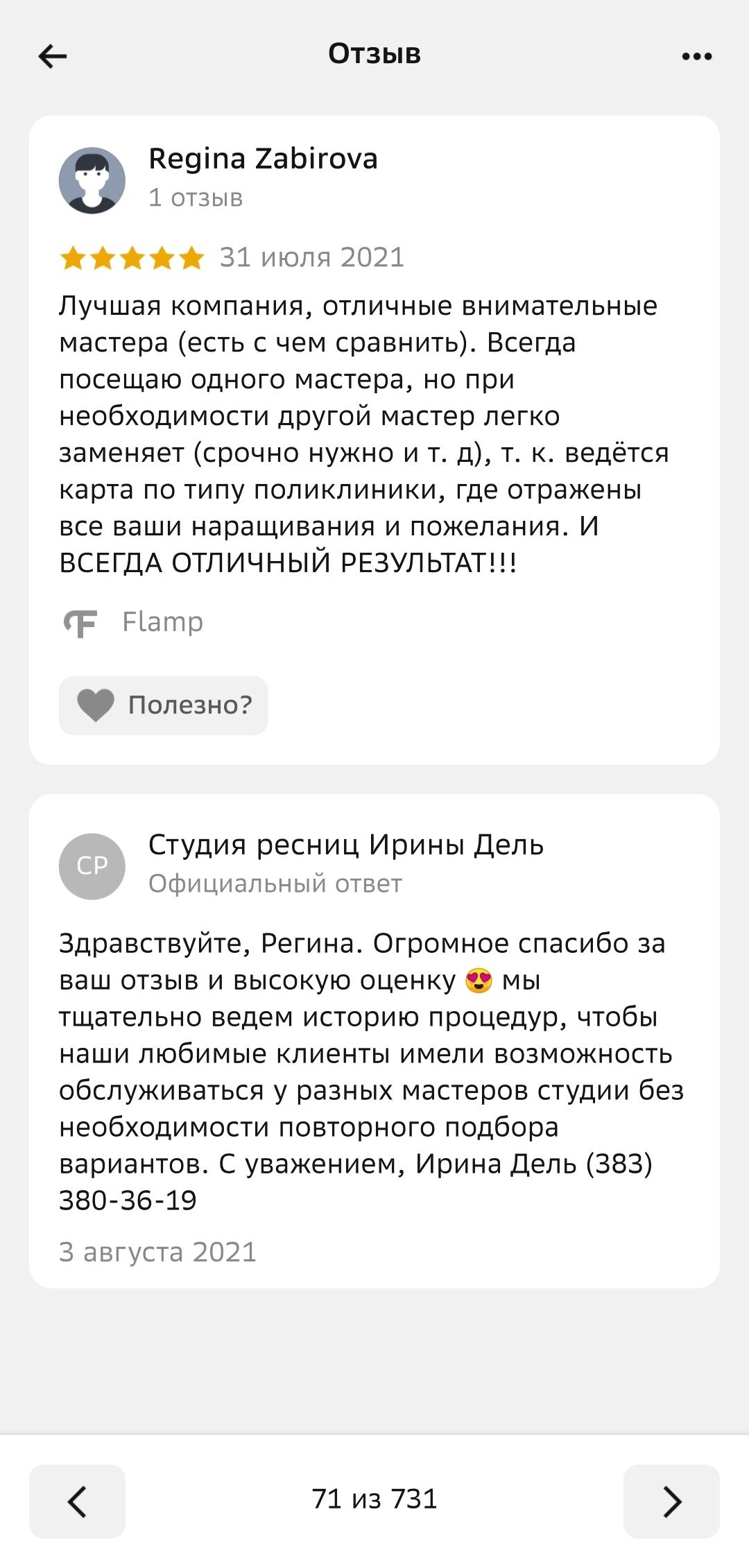Viewport: 749px width, 1568px height.
Task: Open the three-dot overflow menu
Action: click(696, 56)
